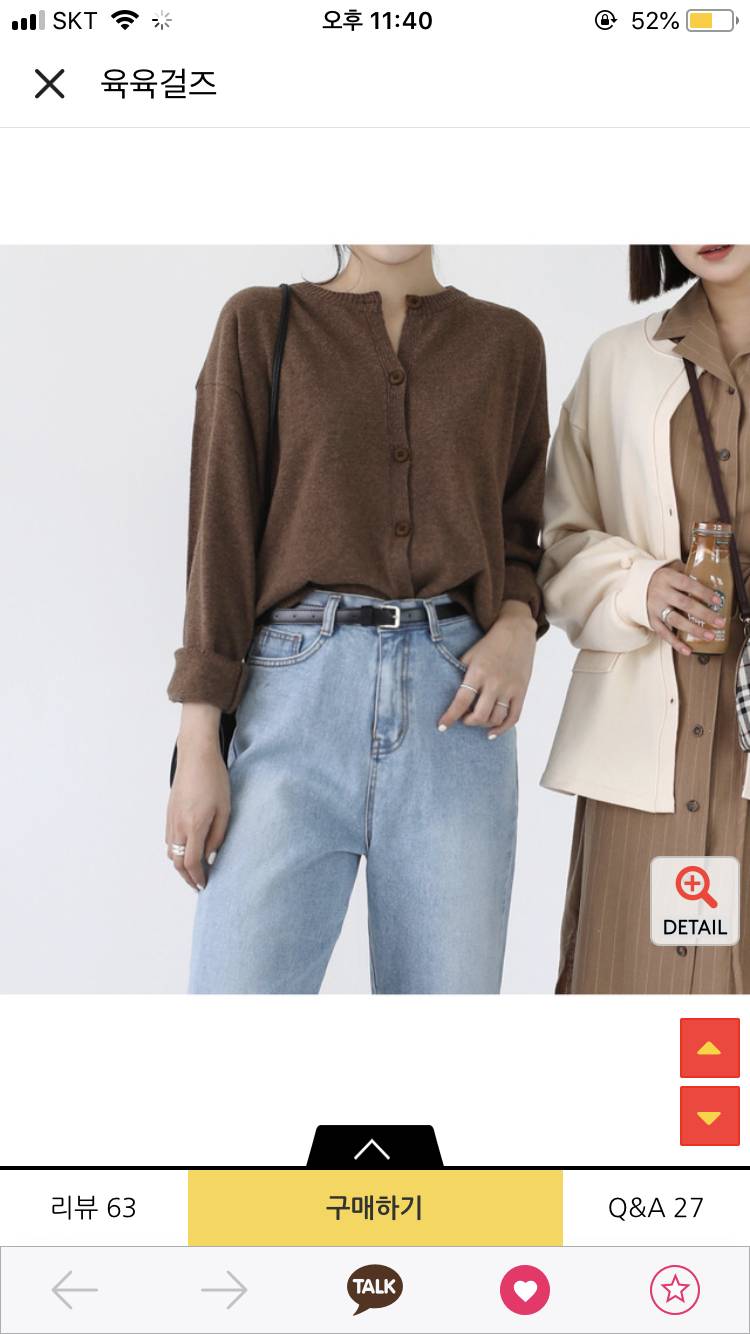Expand the black purchase options handle
Screen dimensions: 750x1334
(x=372, y=1148)
